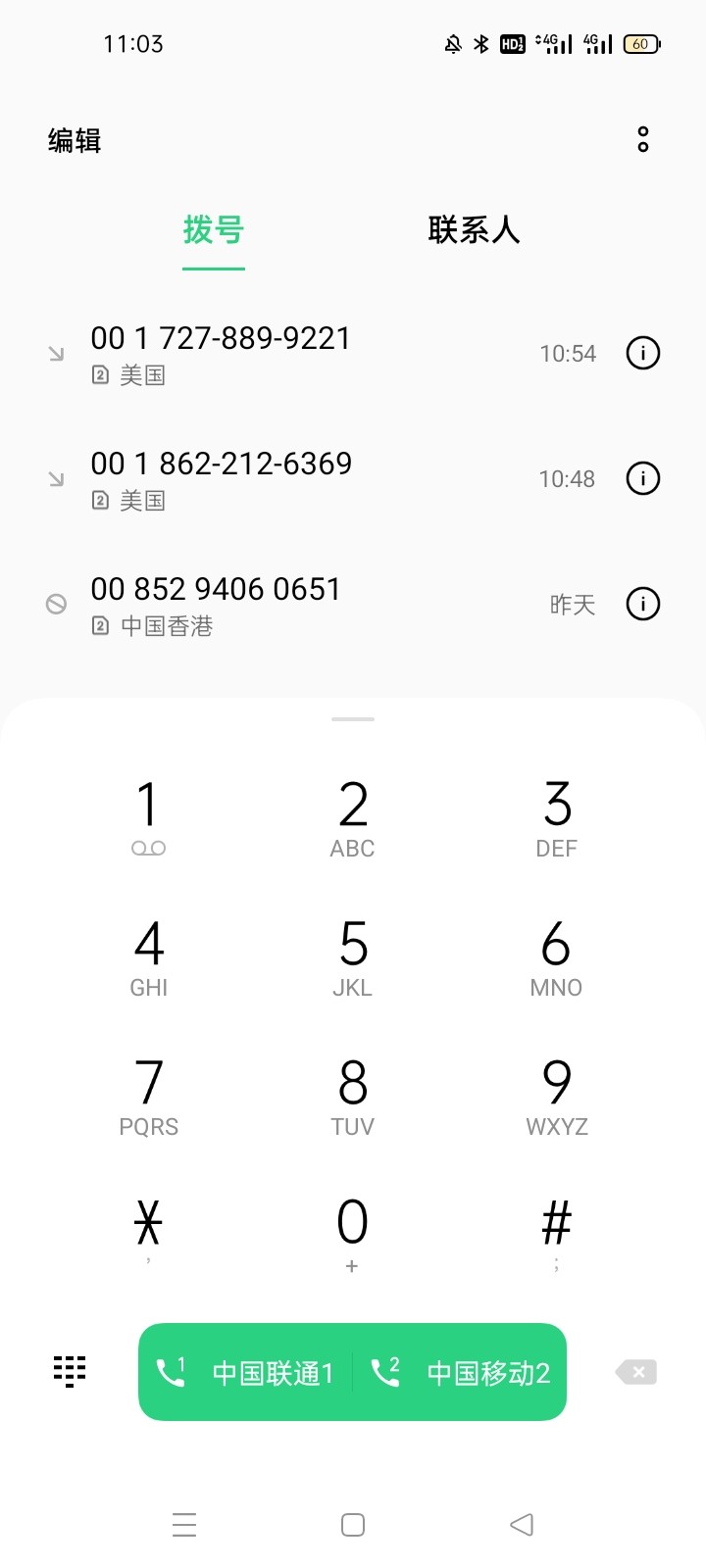
Task: Call using SIM 2 中国移动2
Action: [460, 1372]
